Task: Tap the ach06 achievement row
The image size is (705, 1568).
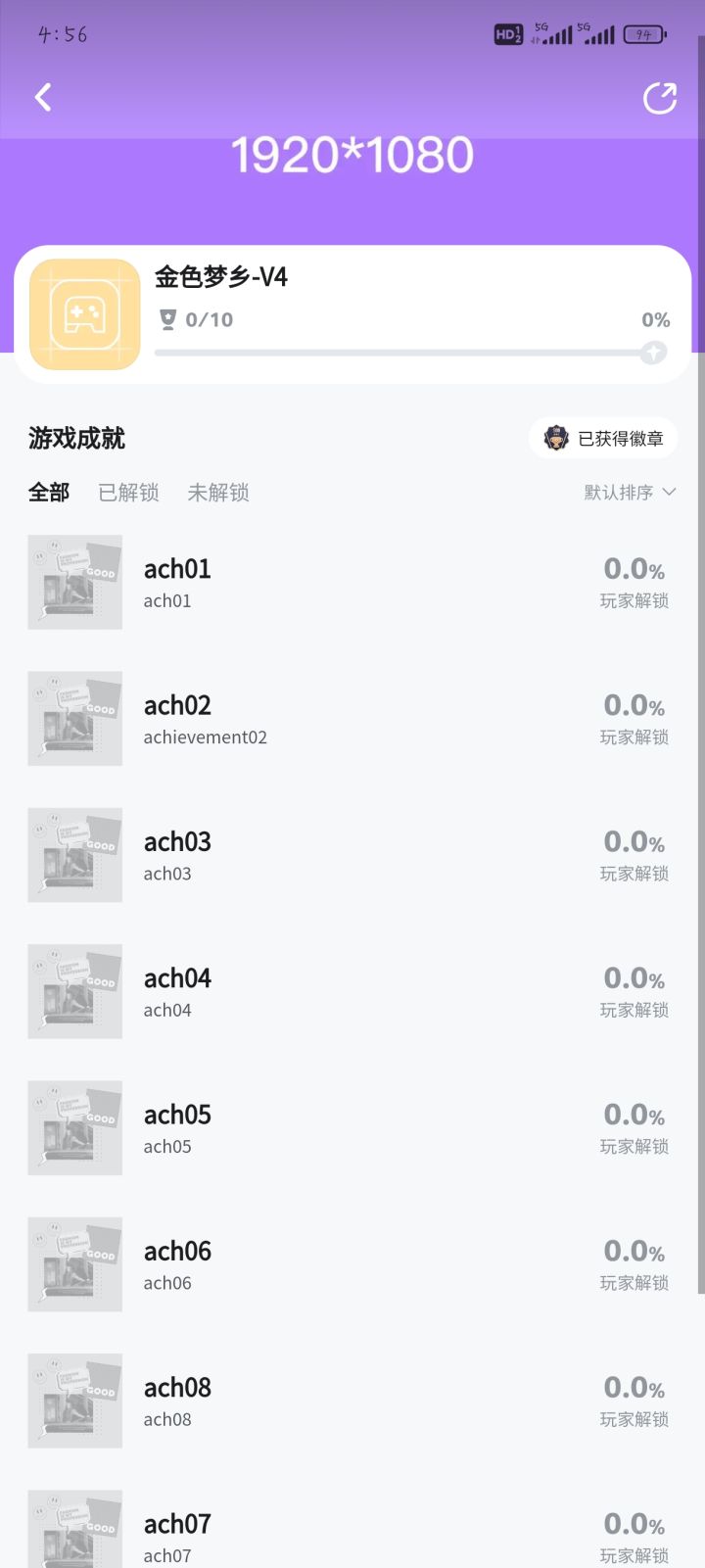Action: pyautogui.click(x=352, y=1264)
